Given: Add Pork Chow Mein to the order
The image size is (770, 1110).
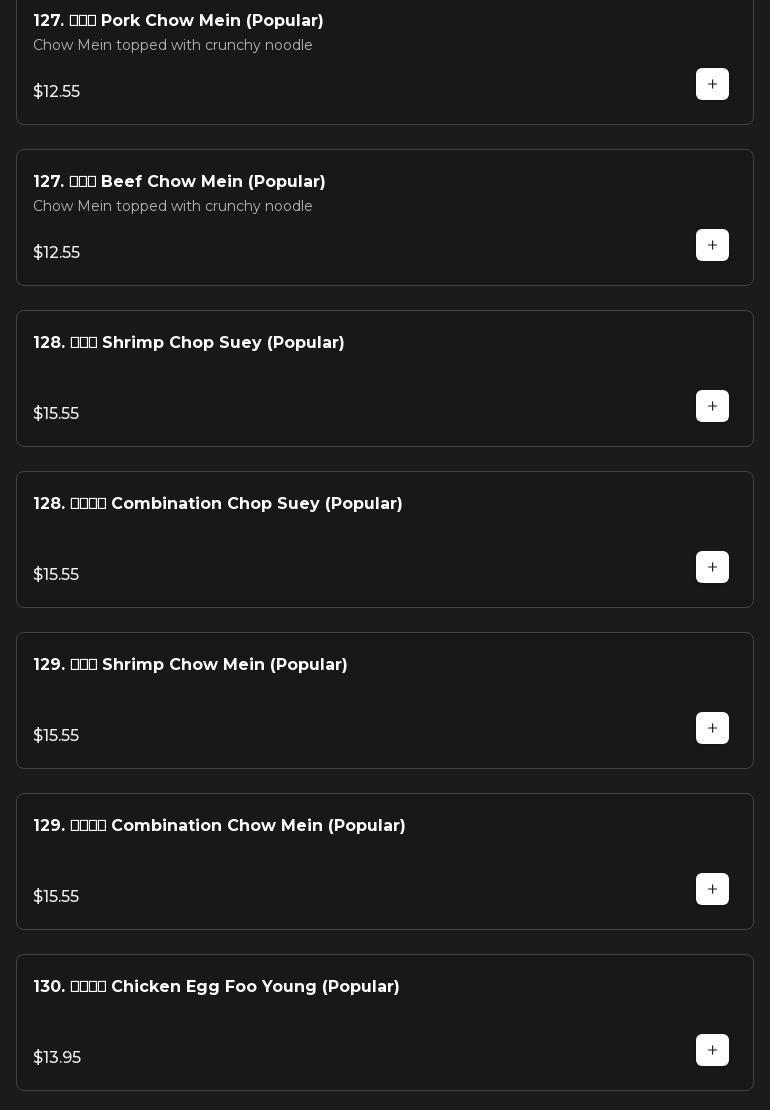Looking at the screenshot, I should (712, 84).
